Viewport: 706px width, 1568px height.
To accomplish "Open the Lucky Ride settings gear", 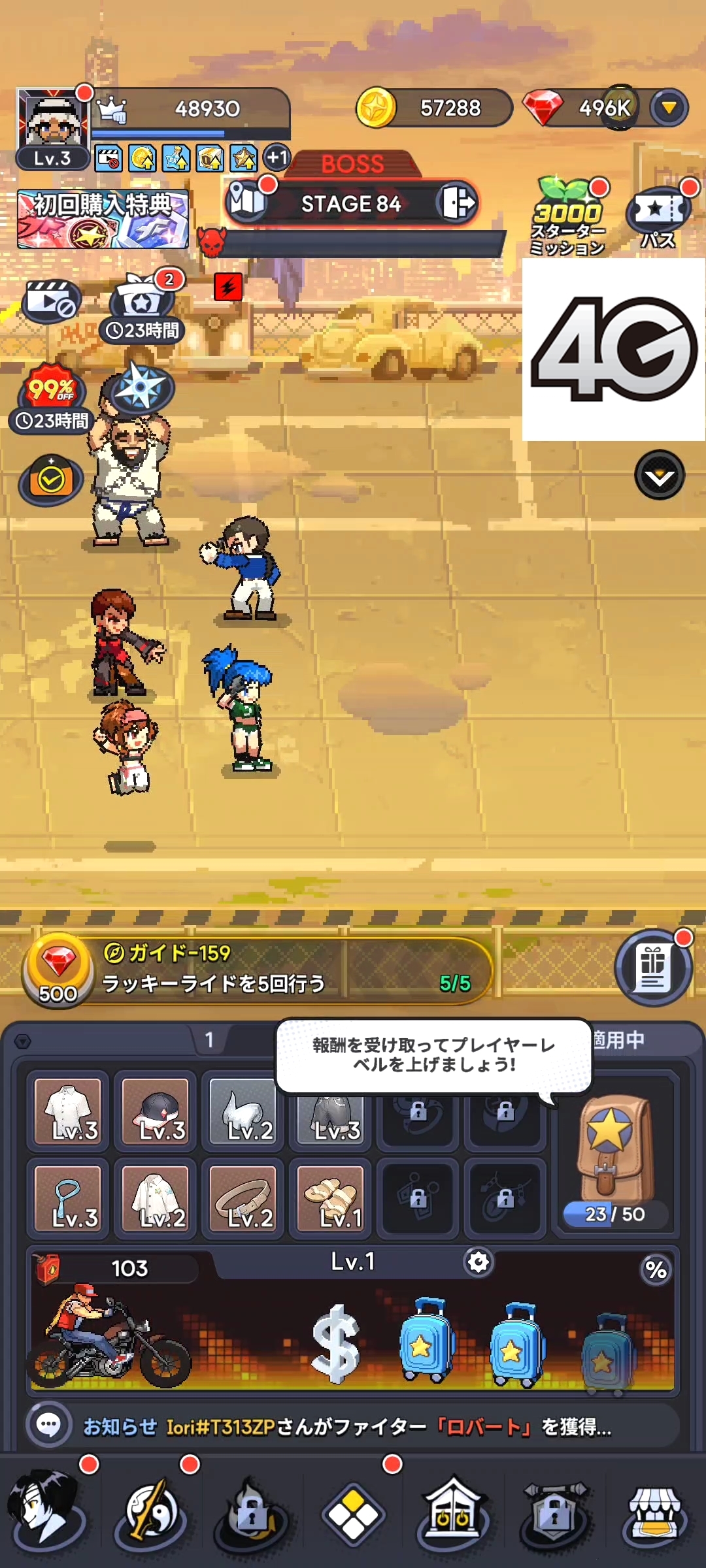I will 479,1262.
